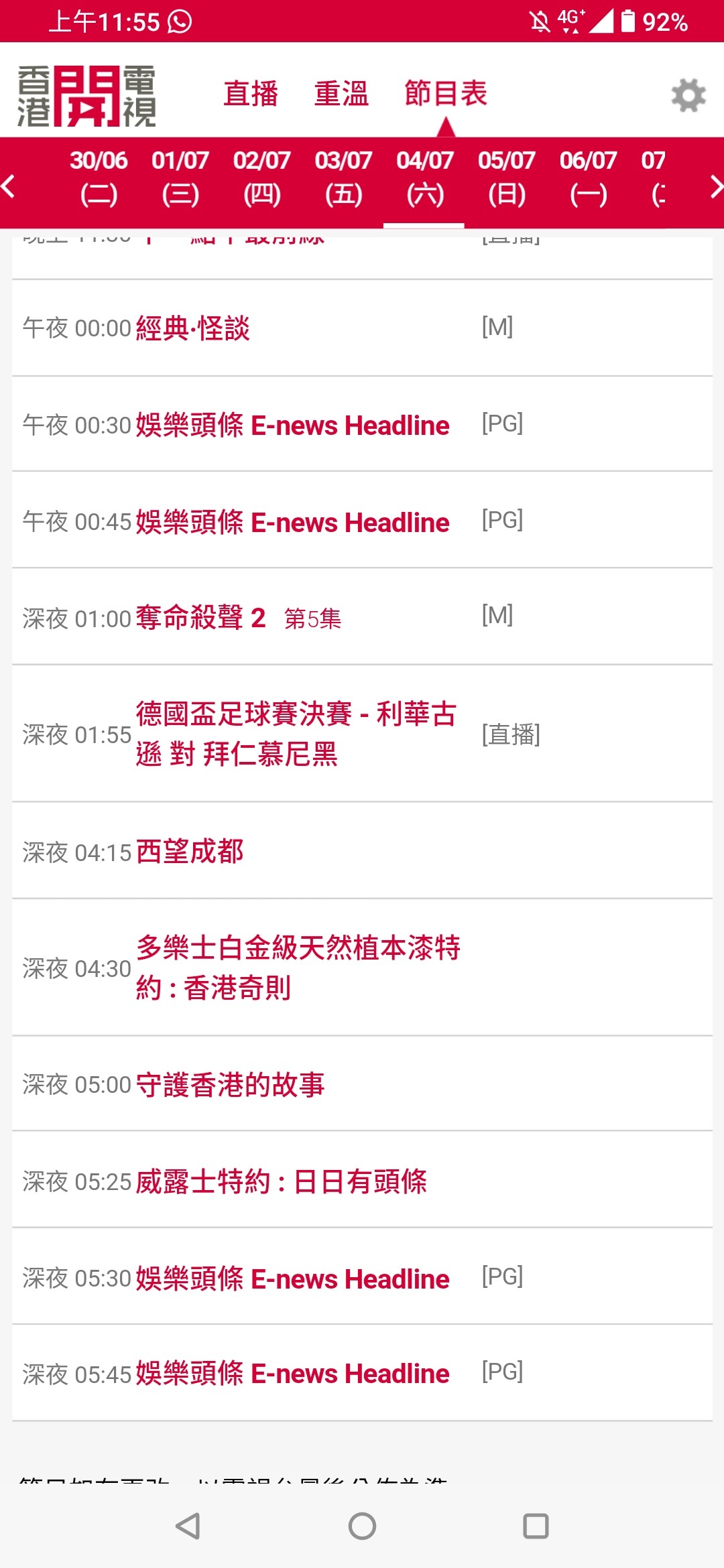Screen dimensions: 724x1568
Task: Open 奪命殺聲 2 第5集 at 01:00
Action: pos(362,617)
